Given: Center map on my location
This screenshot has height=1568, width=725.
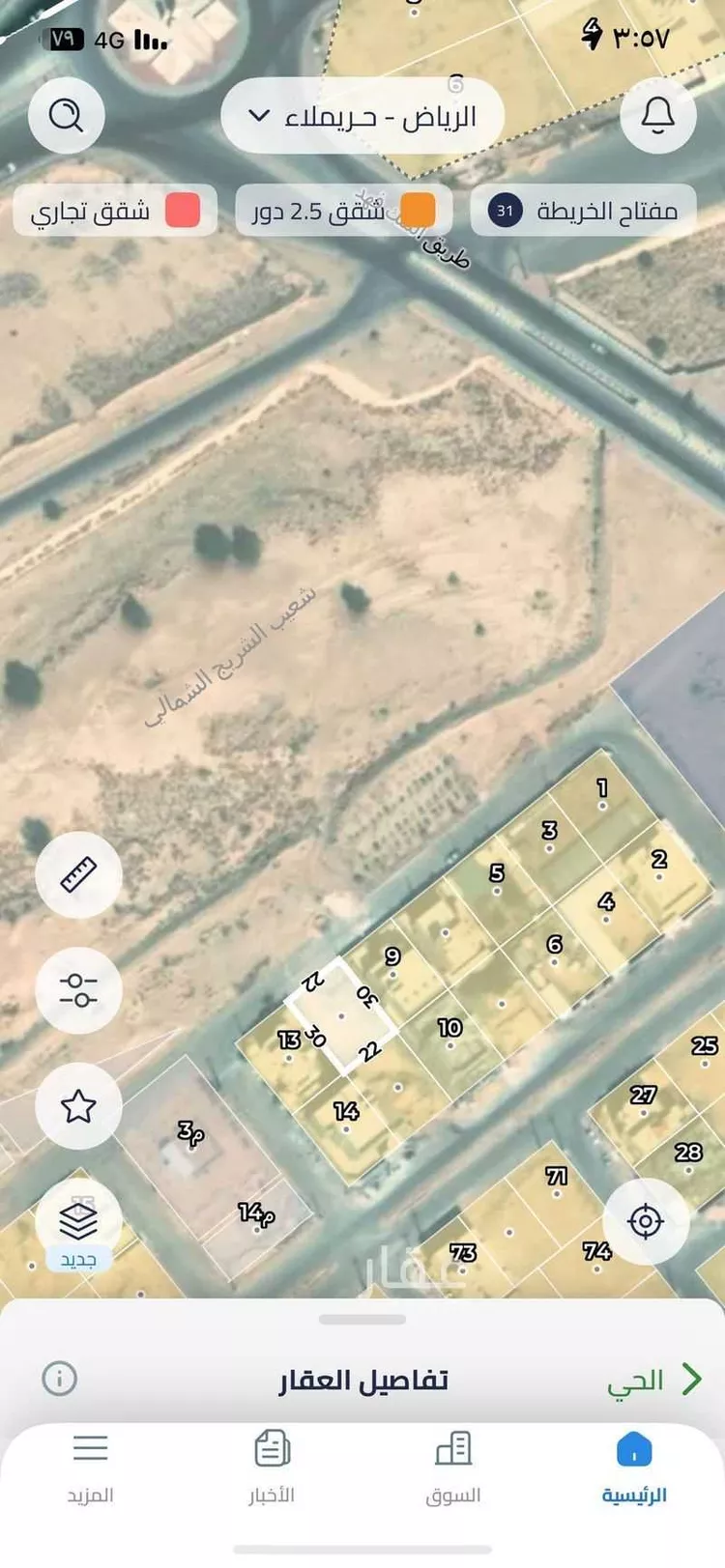Looking at the screenshot, I should tap(646, 1221).
